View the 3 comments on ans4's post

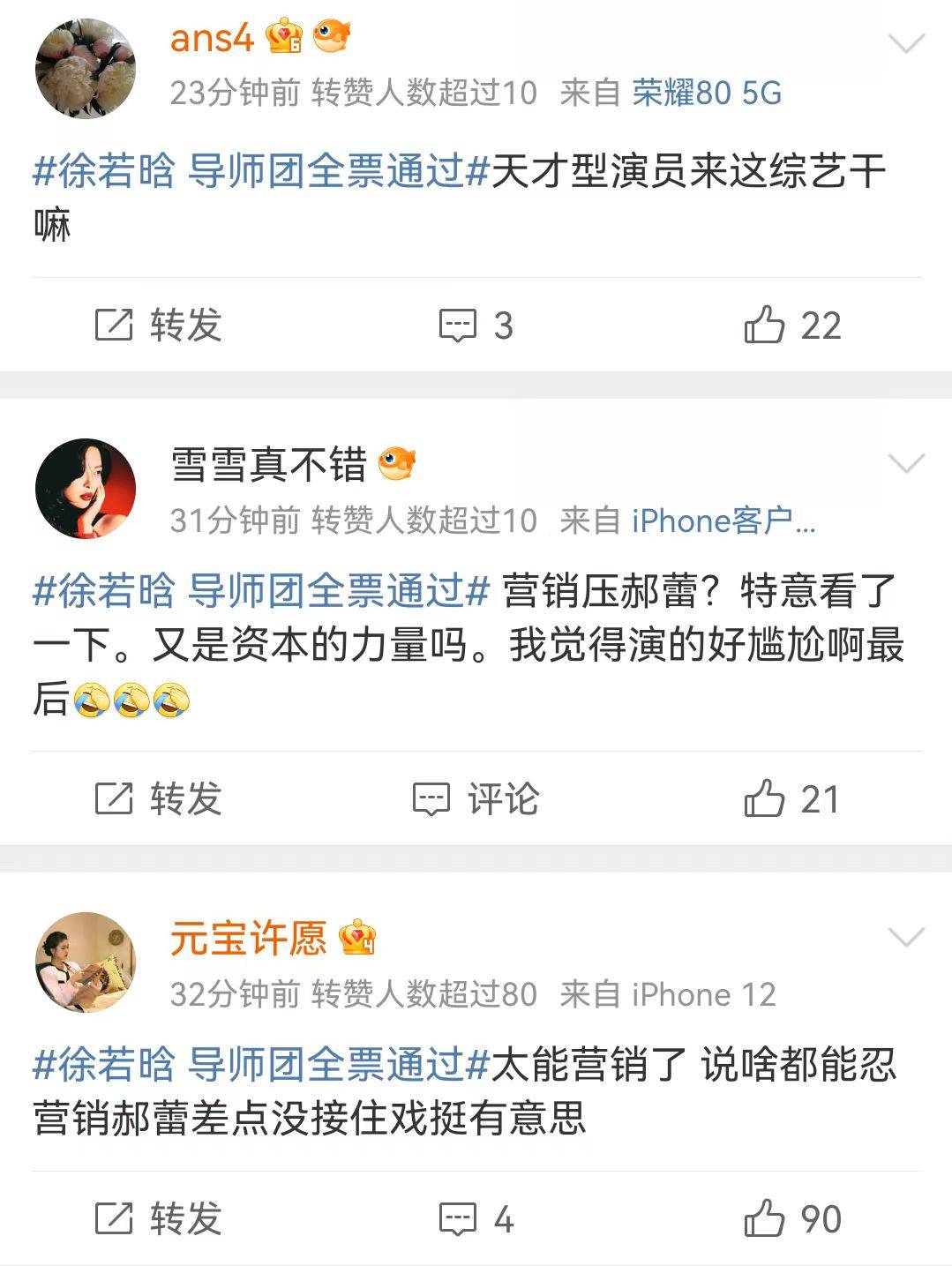click(476, 326)
